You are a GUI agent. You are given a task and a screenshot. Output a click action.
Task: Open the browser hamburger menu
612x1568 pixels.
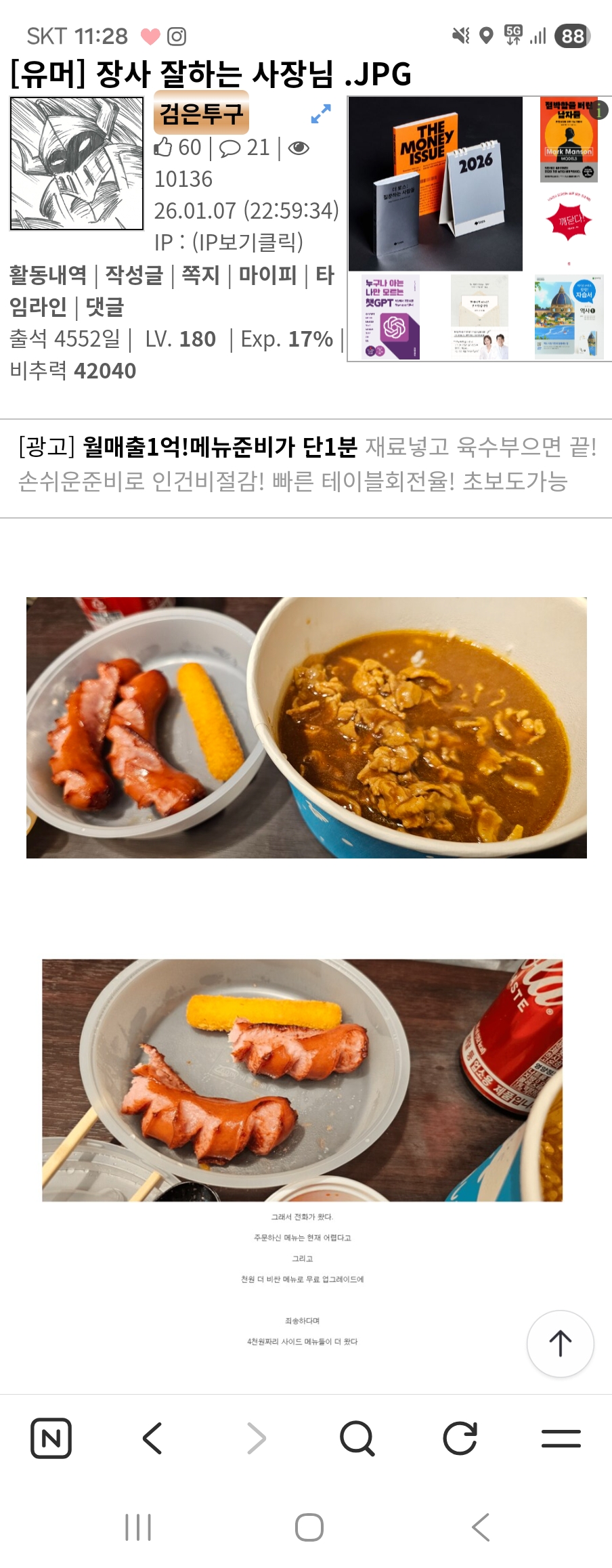(561, 1438)
